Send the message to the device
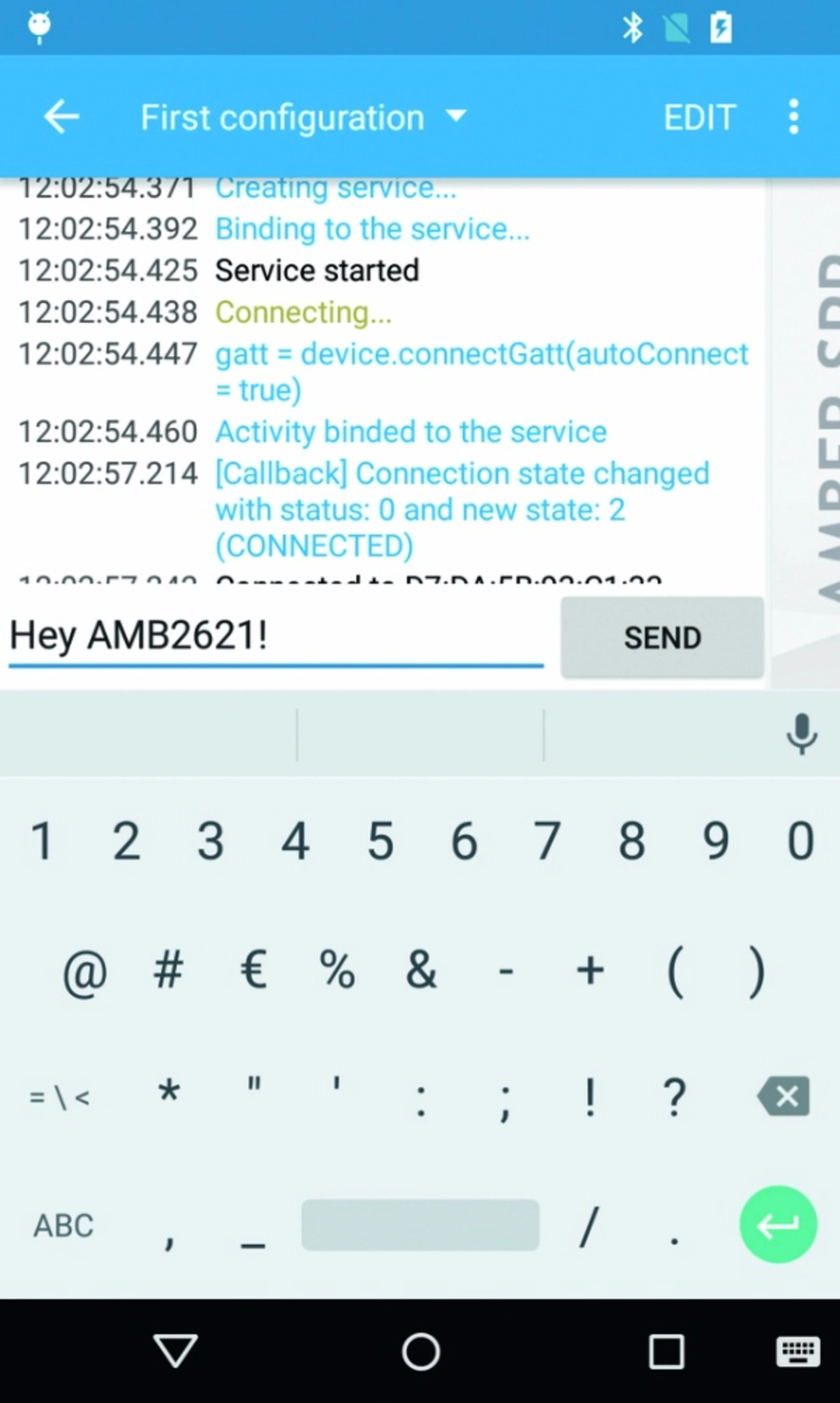The width and height of the screenshot is (840, 1403). point(661,637)
